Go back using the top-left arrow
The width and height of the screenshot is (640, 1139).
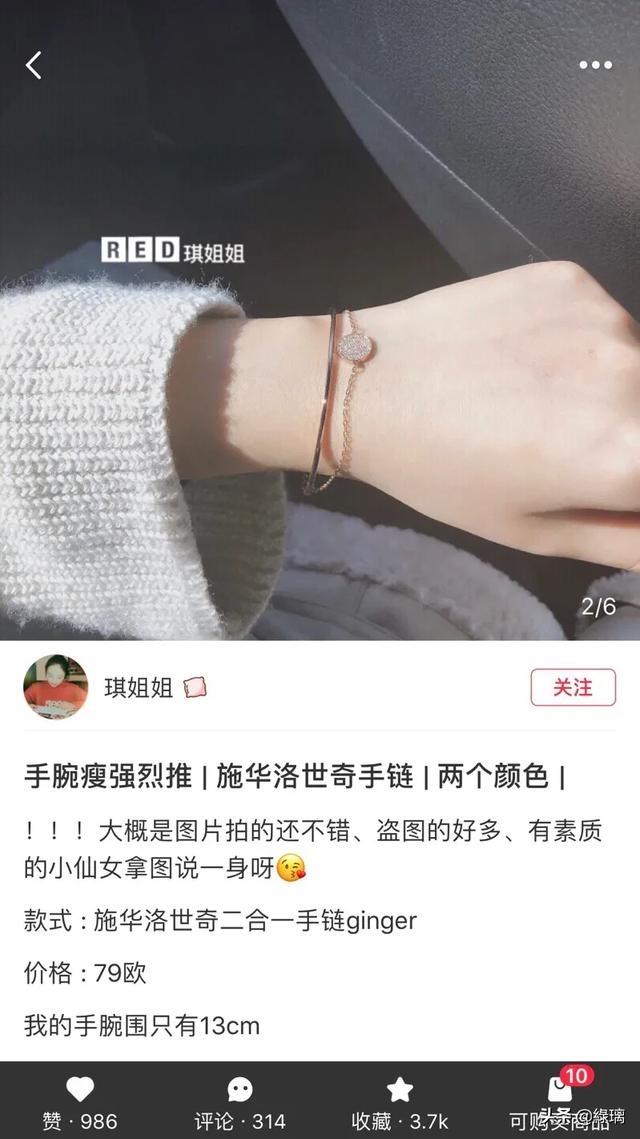point(33,65)
